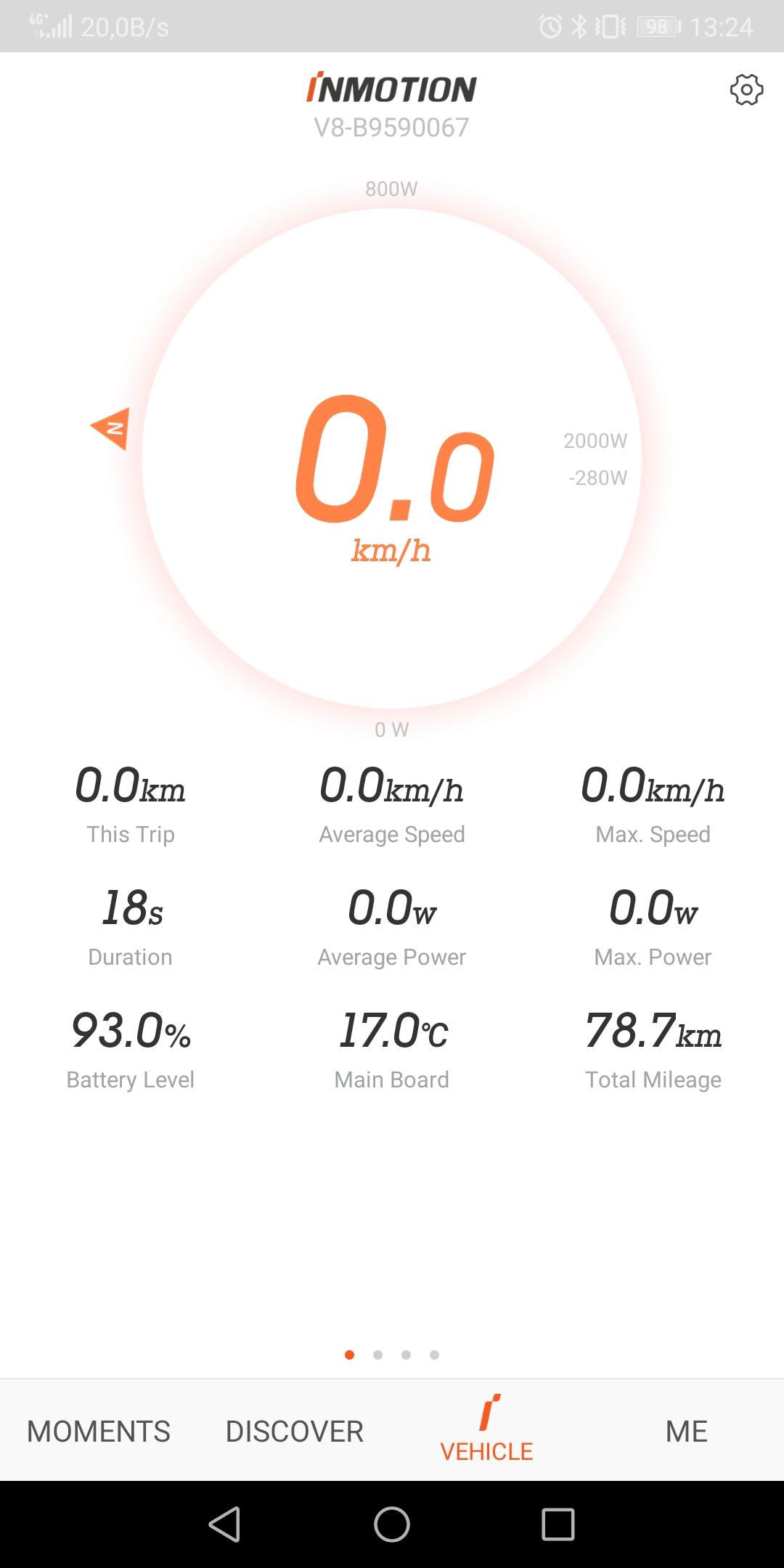
Task: Tap the Android back button
Action: pyautogui.click(x=225, y=1524)
